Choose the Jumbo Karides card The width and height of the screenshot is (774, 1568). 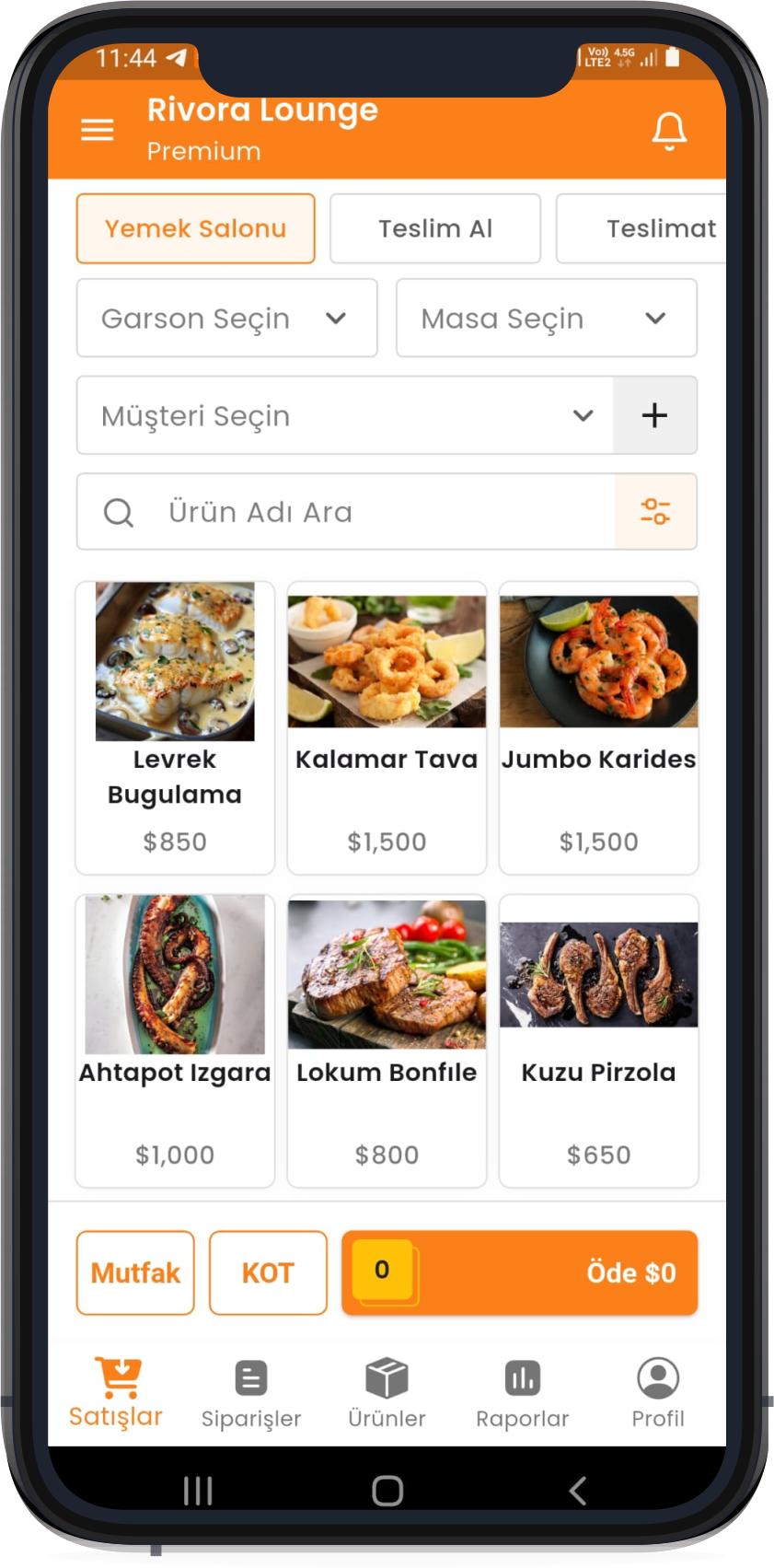pos(598,727)
